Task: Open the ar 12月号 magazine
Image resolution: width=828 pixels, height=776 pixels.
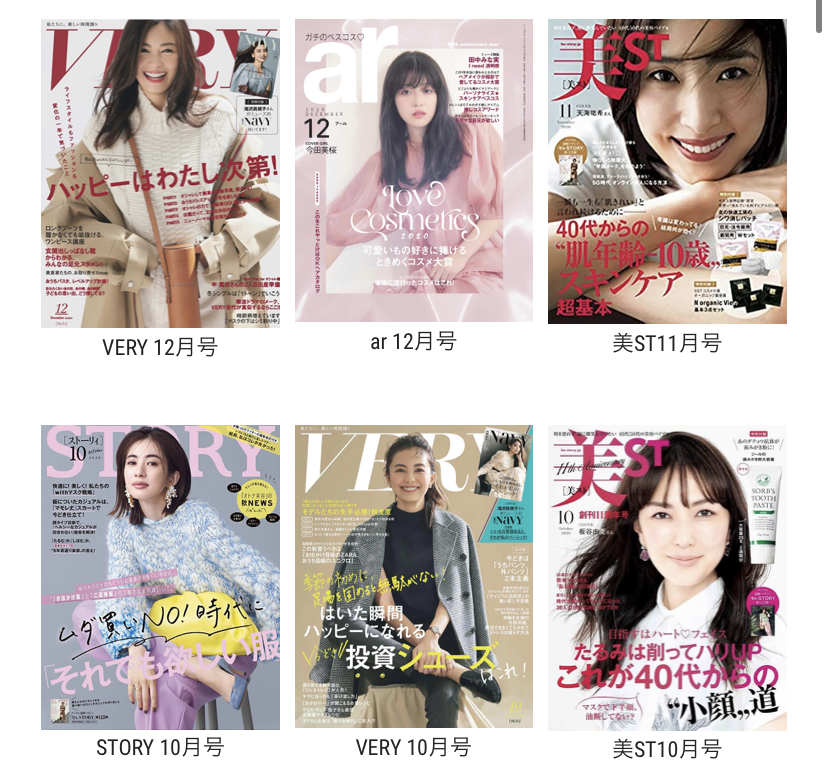Action: [x=413, y=171]
